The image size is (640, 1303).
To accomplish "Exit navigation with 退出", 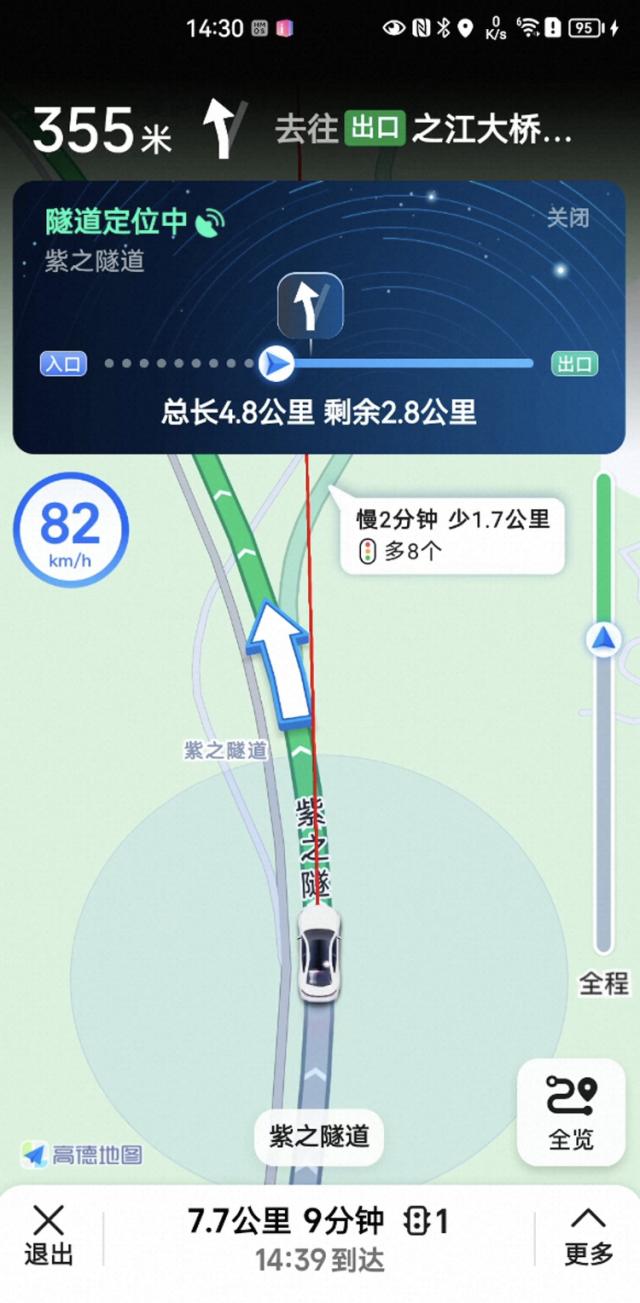I will pos(48,1236).
